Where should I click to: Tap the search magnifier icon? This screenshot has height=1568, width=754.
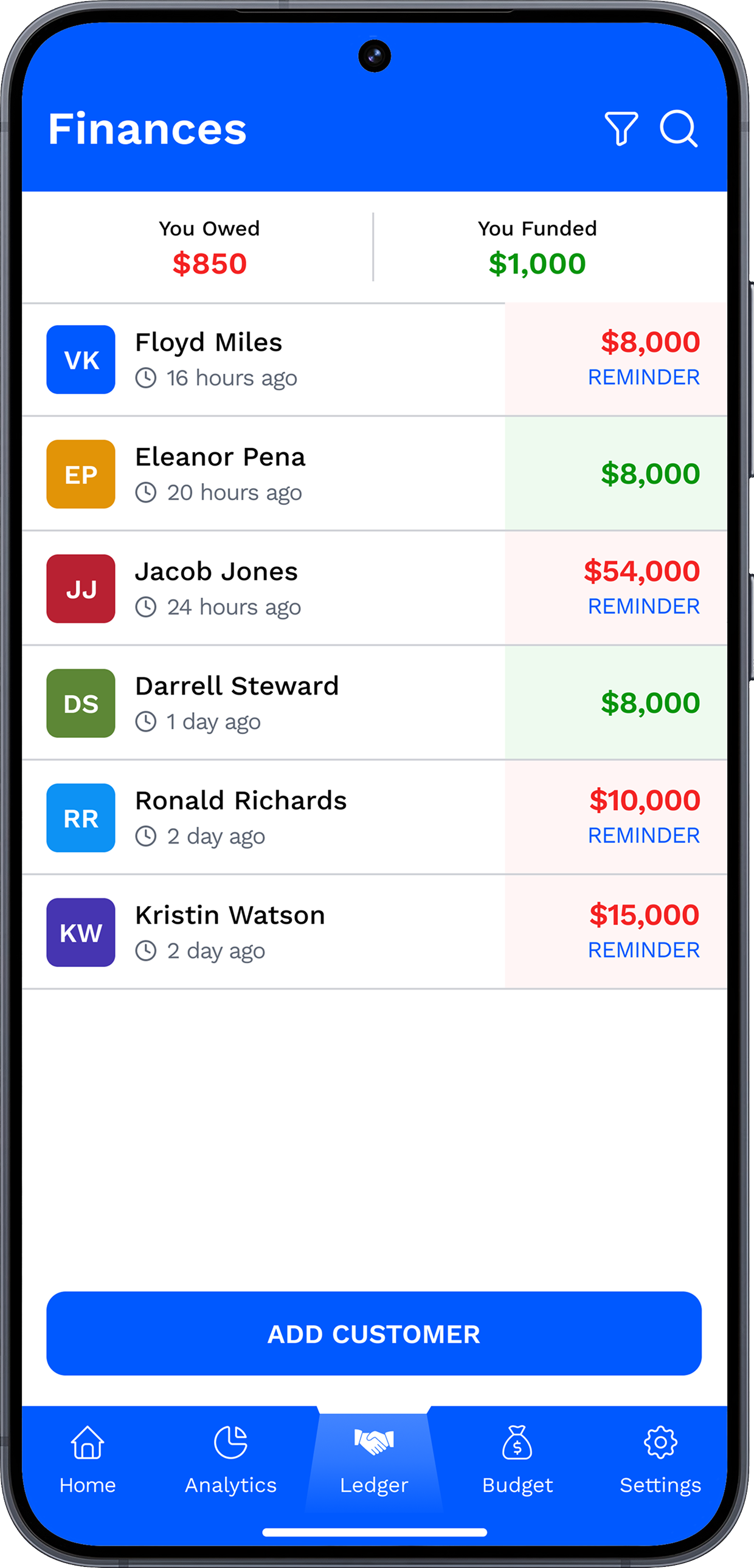pyautogui.click(x=679, y=128)
